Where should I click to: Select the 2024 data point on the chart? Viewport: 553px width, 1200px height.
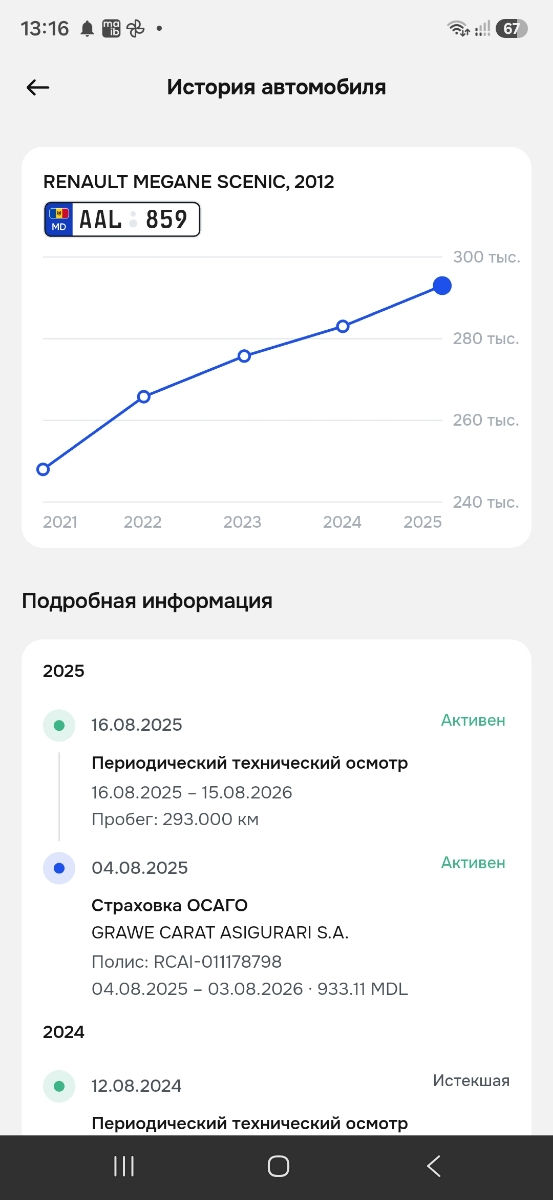[x=343, y=326]
